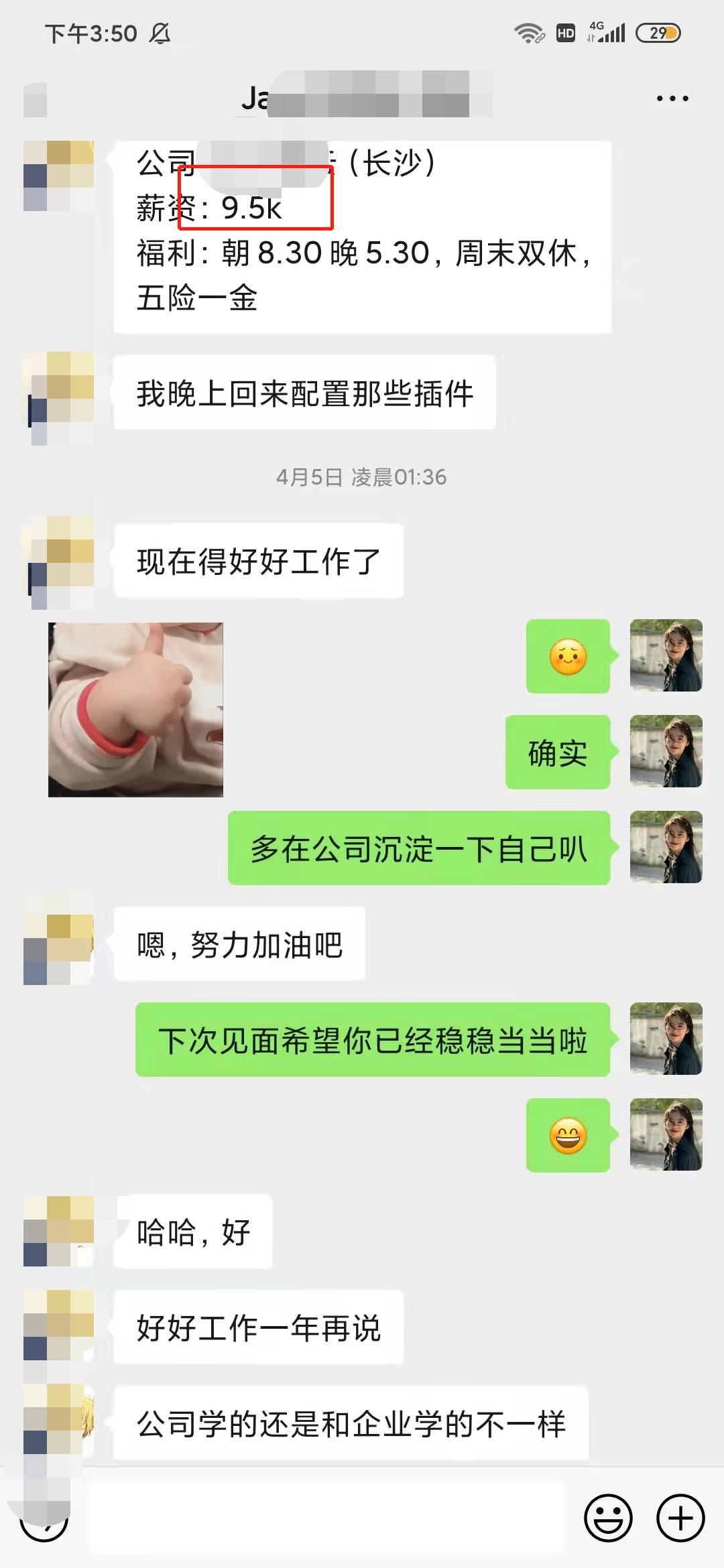Open the plus attachment panel
Viewport: 724px width, 1568px height.
click(x=680, y=1518)
